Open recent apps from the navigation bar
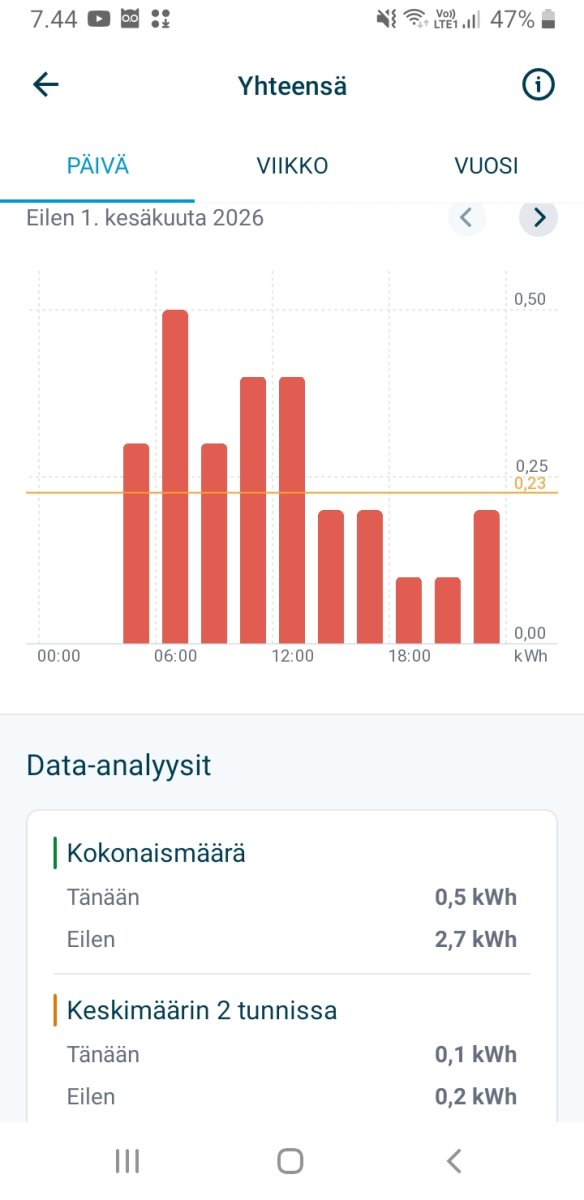This screenshot has height=1200, width=584. coord(127,1160)
